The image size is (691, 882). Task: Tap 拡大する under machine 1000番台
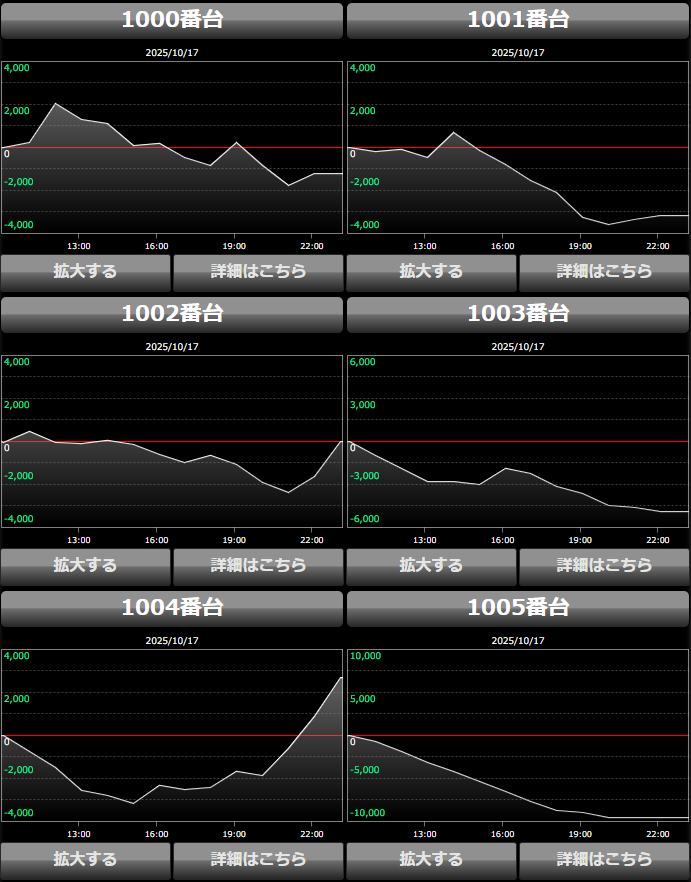pos(85,271)
